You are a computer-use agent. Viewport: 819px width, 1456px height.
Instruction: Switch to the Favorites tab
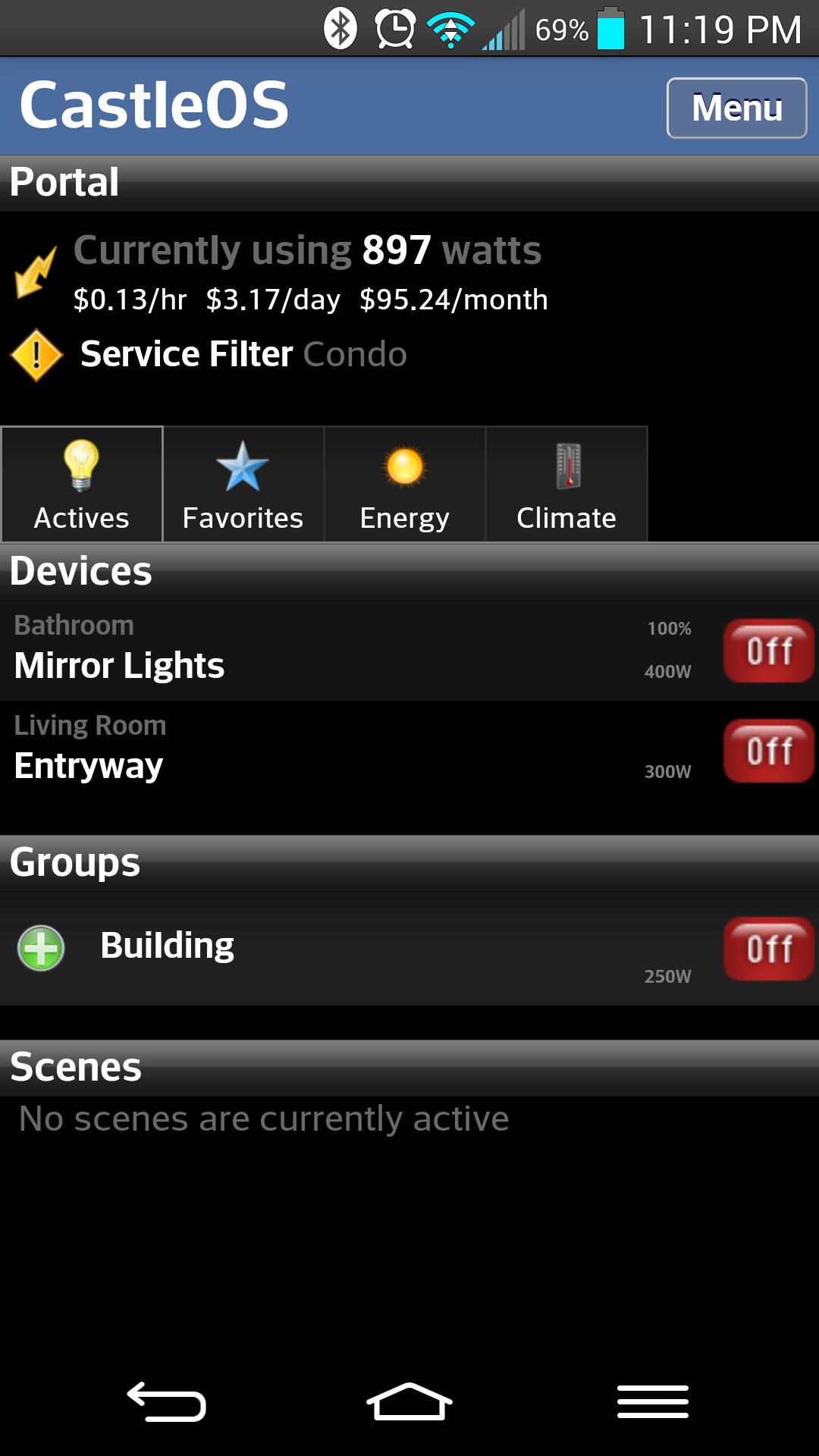tap(243, 485)
